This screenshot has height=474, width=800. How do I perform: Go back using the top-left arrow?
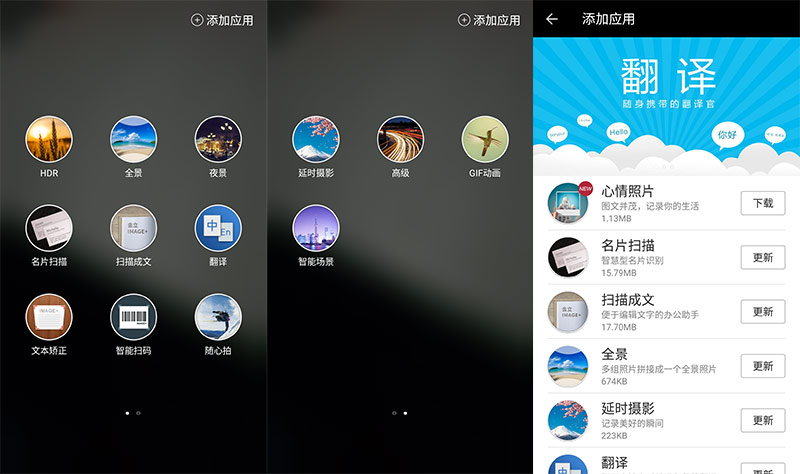pyautogui.click(x=552, y=19)
